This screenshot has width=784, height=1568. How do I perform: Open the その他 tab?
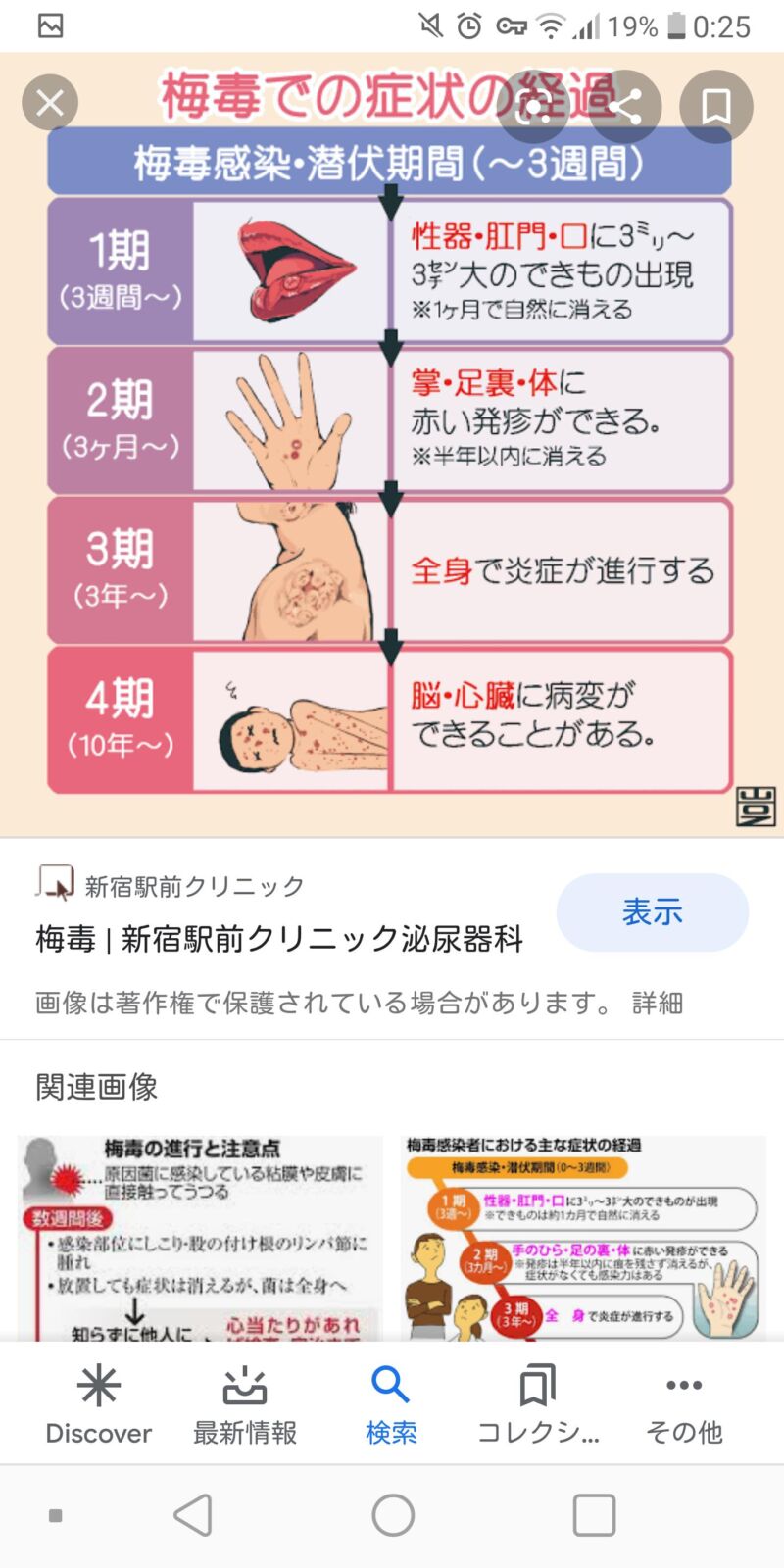pos(684,1403)
